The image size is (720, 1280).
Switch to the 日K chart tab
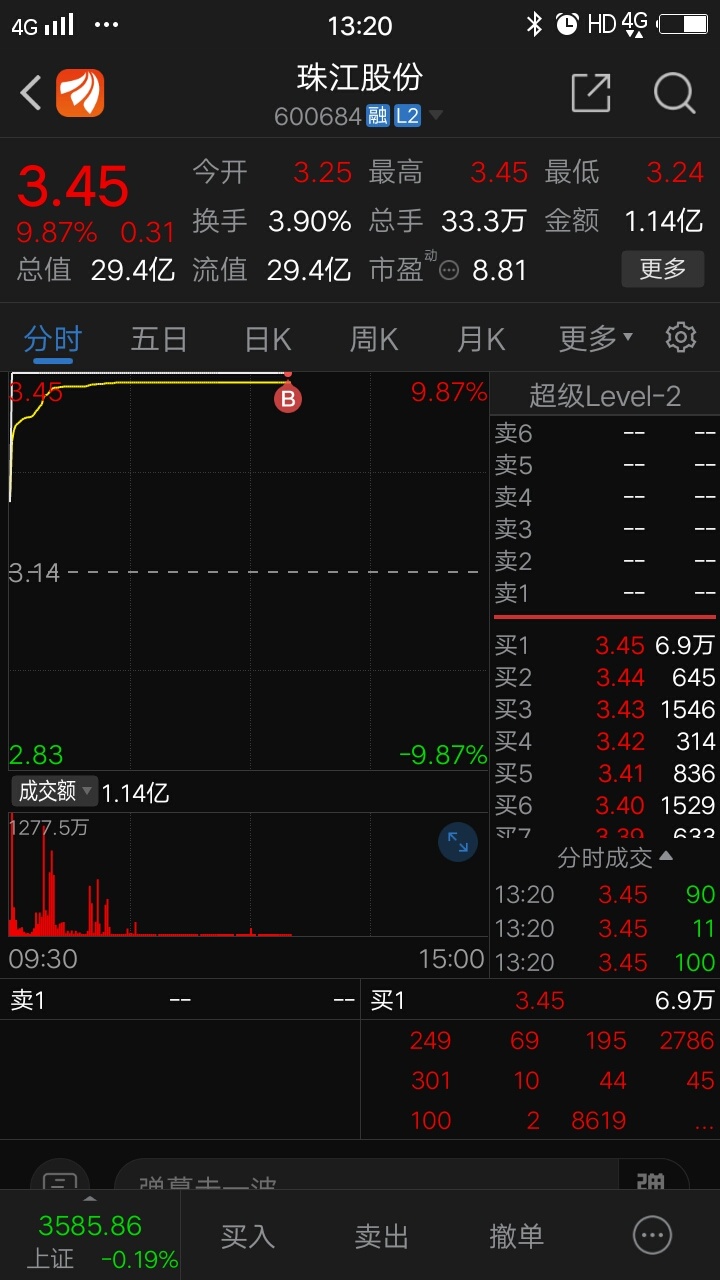(268, 339)
